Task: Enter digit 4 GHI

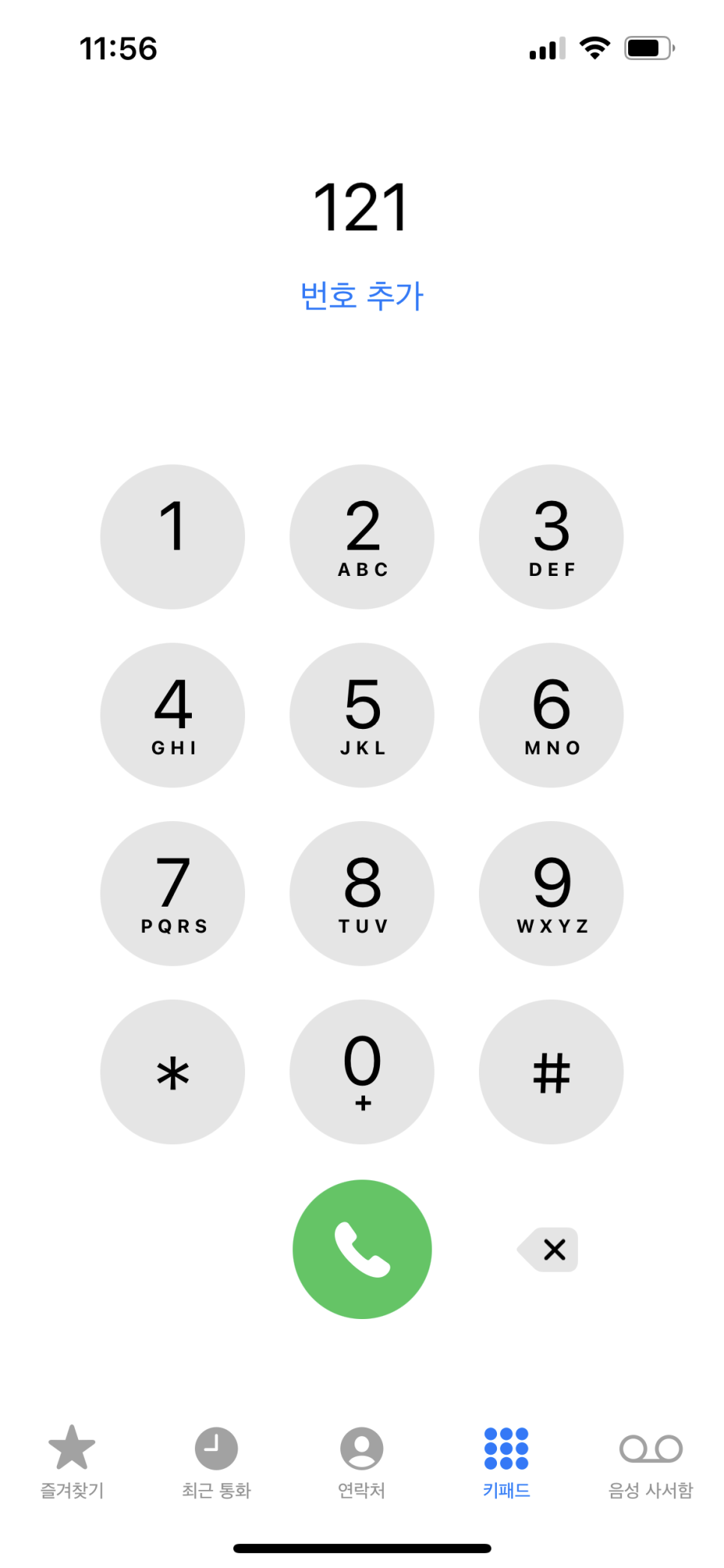Action: (x=172, y=715)
